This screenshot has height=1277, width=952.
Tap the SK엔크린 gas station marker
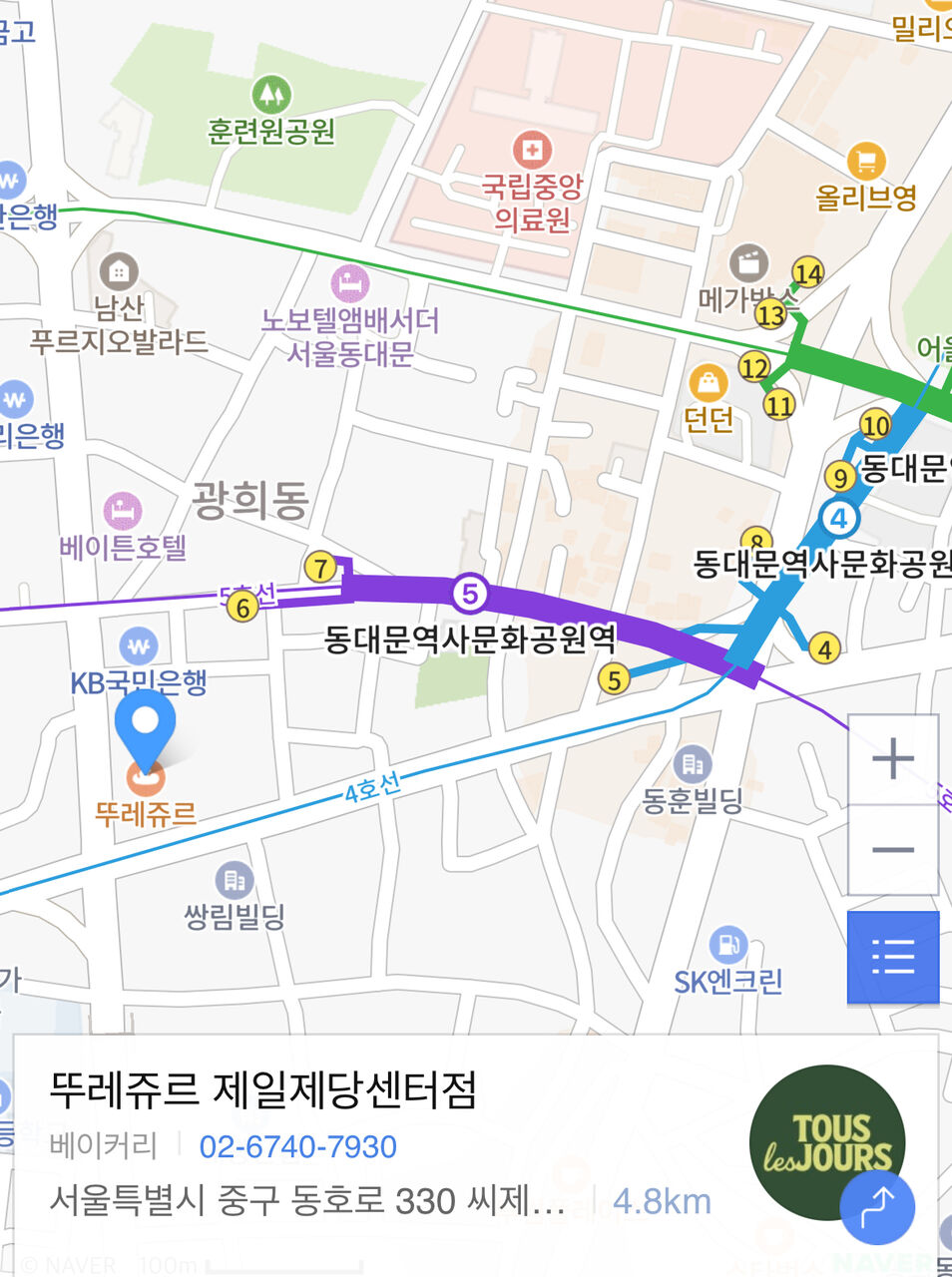[x=727, y=946]
